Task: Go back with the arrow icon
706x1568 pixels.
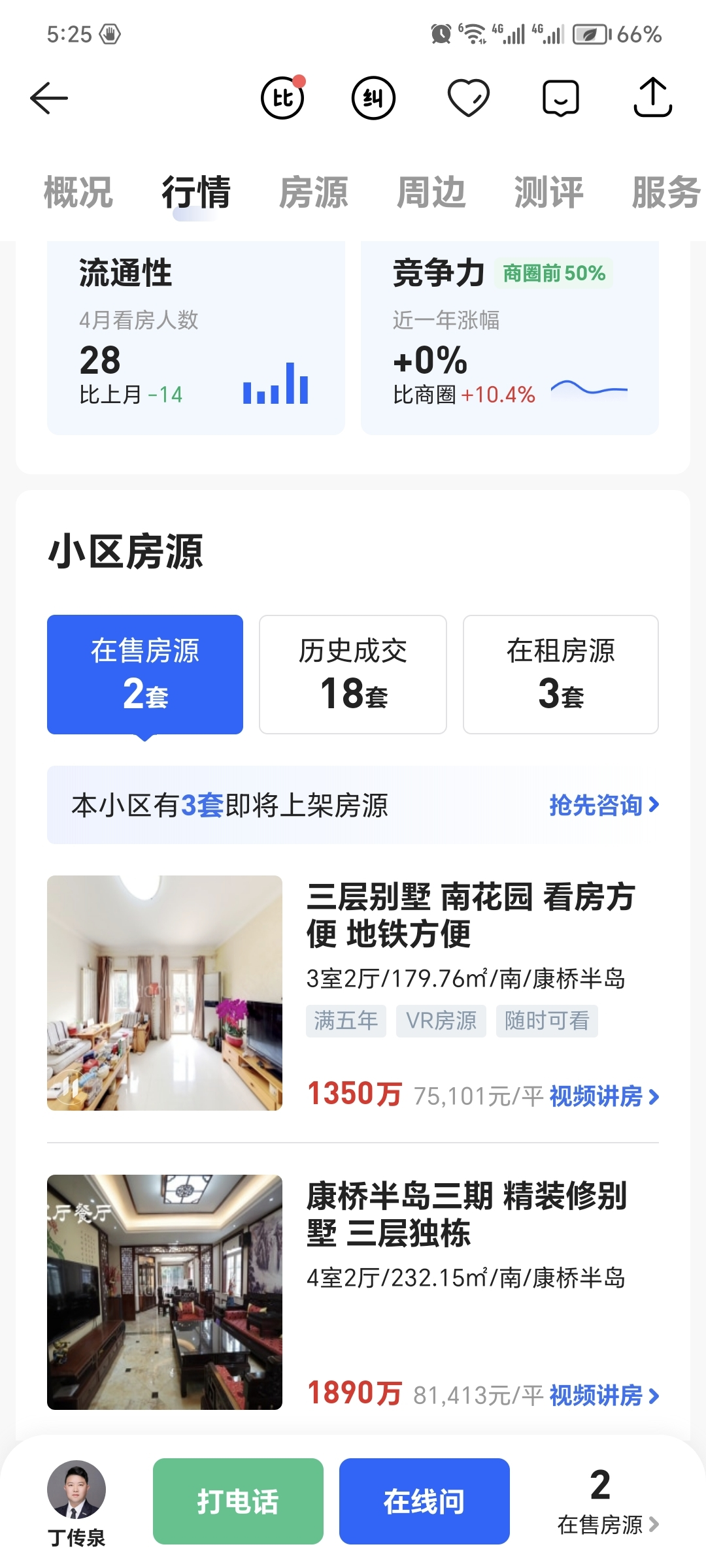Action: 50,98
